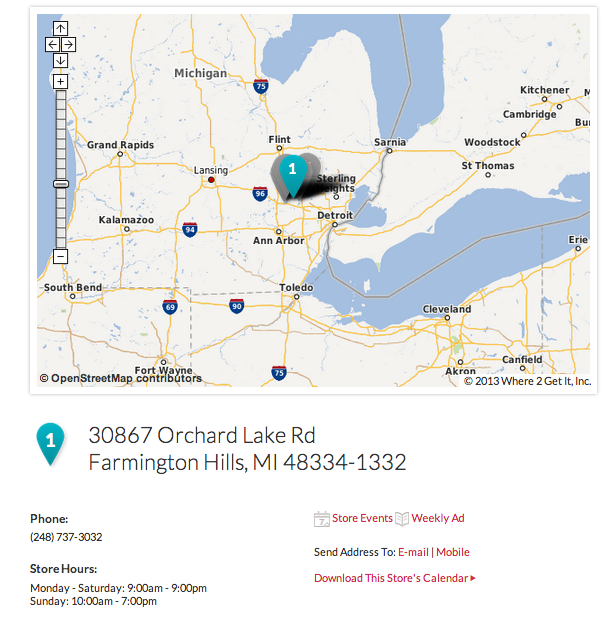The height and width of the screenshot is (617, 614).
Task: Pan the map up
Action: tap(60, 29)
